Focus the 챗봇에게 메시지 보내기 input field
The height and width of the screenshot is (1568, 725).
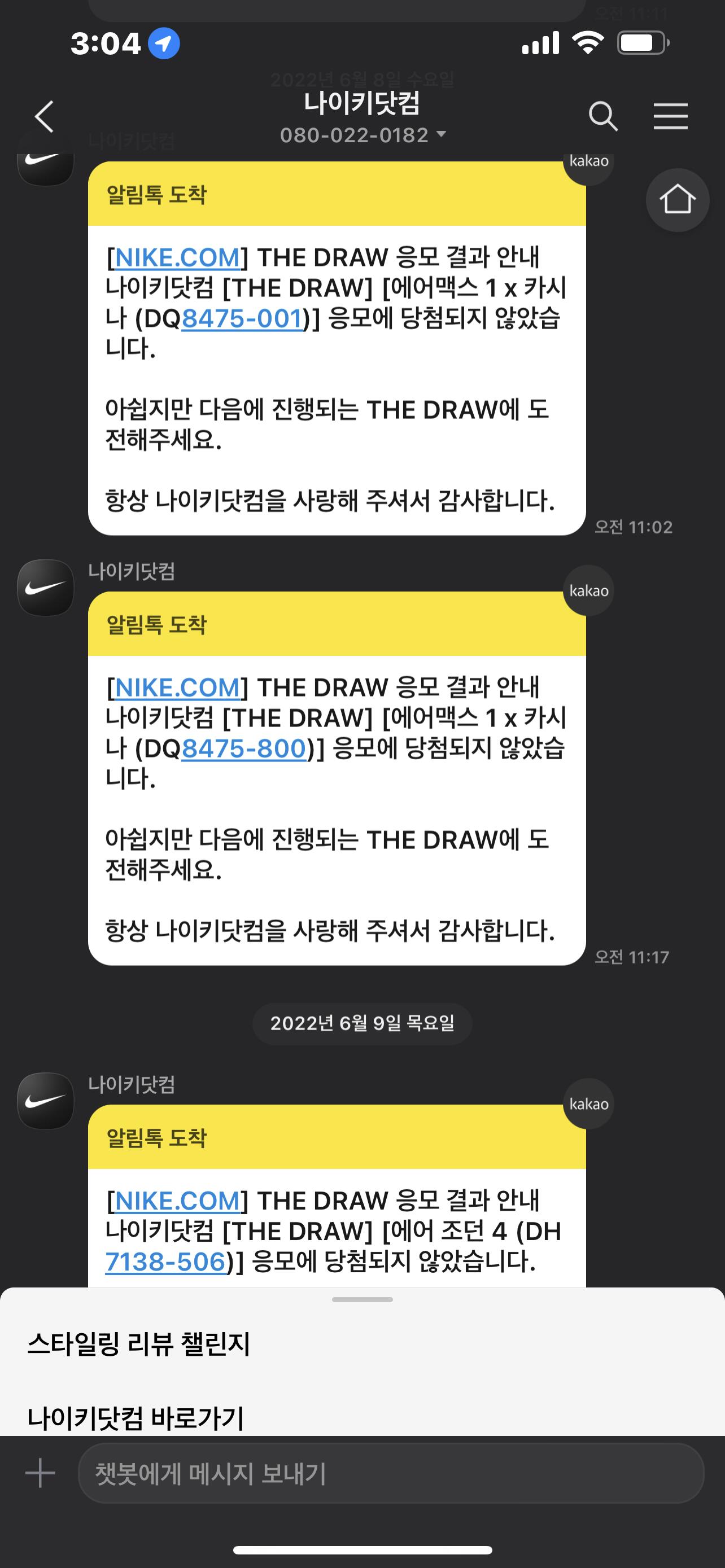click(x=391, y=1473)
